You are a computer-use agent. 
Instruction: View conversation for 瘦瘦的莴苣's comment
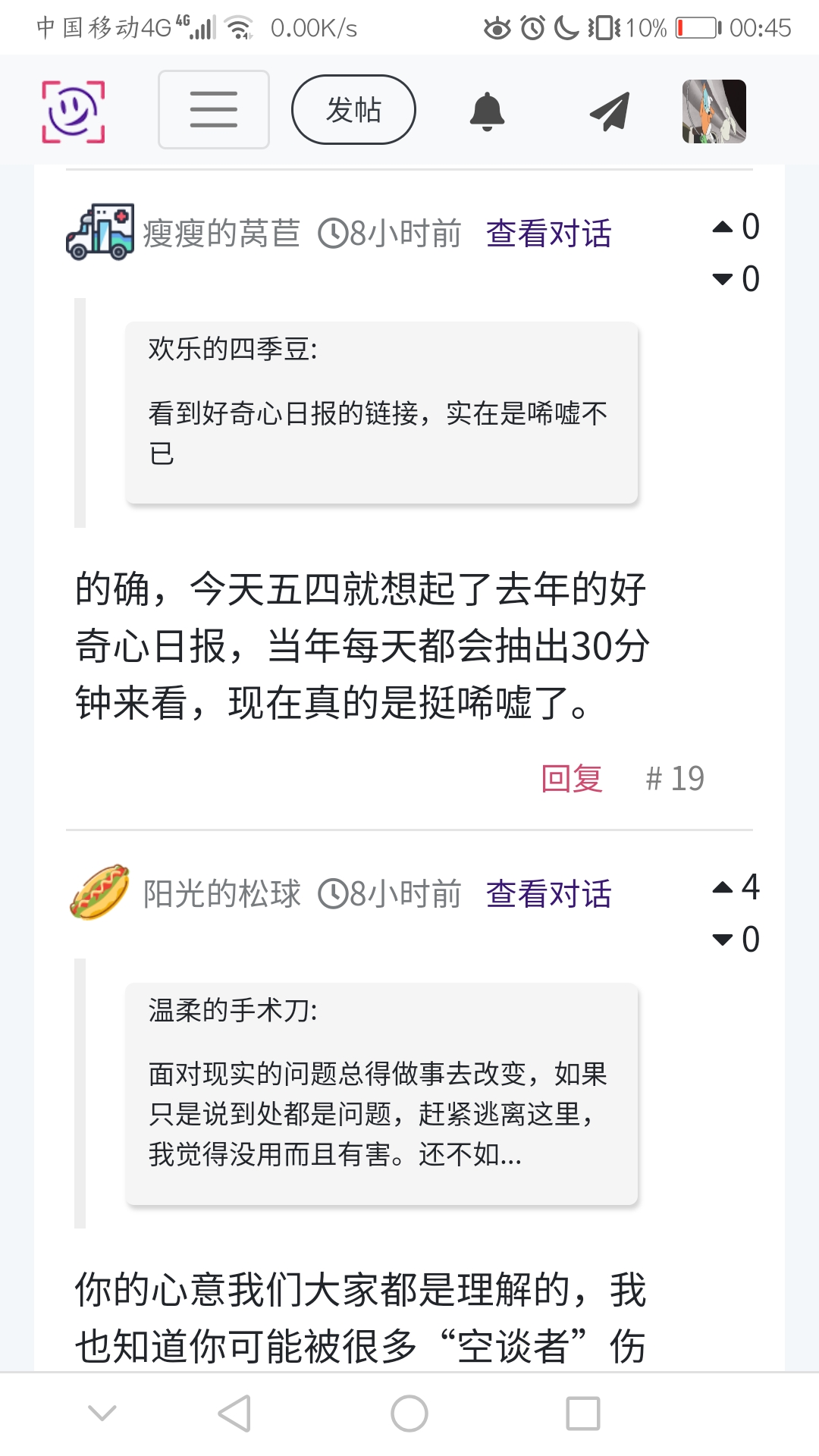pyautogui.click(x=548, y=234)
